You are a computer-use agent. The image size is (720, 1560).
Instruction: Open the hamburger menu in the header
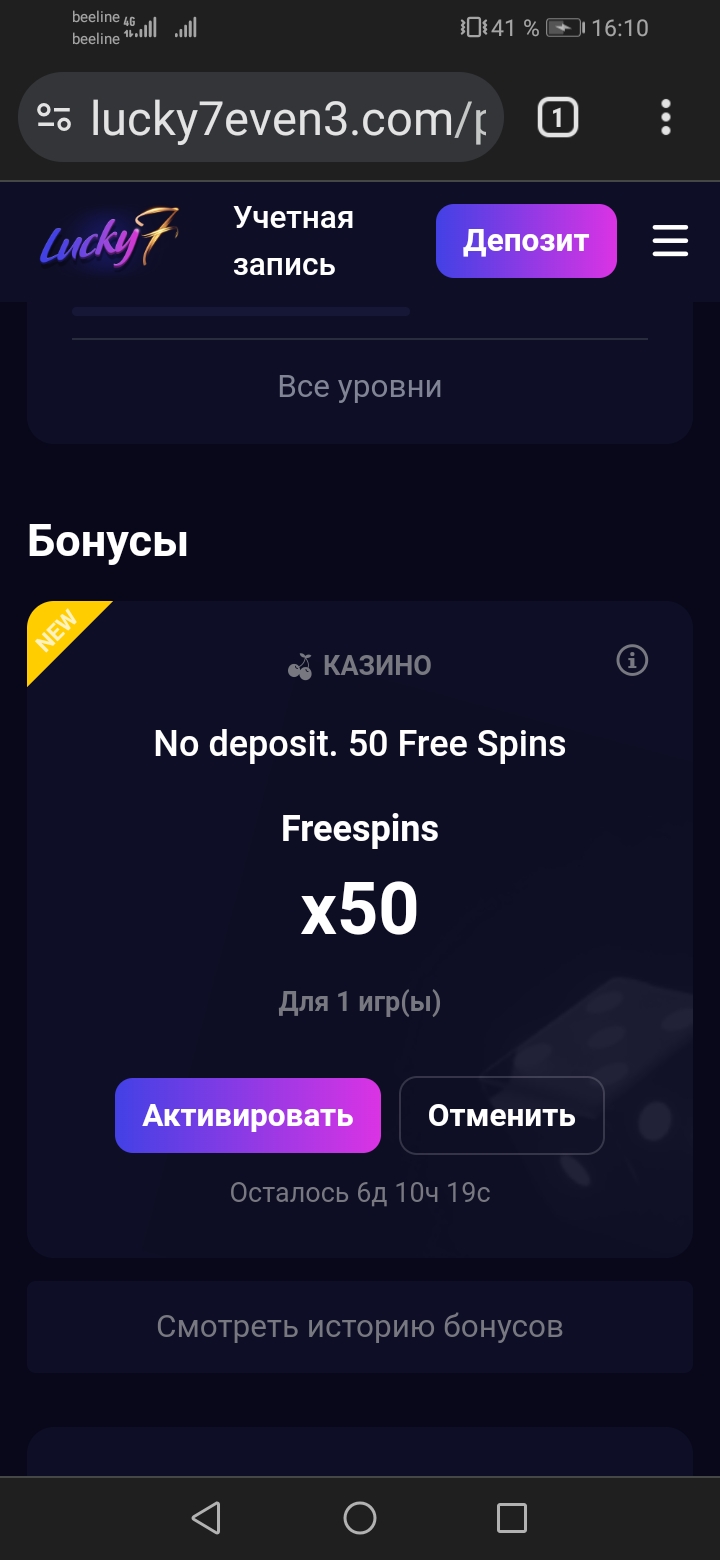670,241
